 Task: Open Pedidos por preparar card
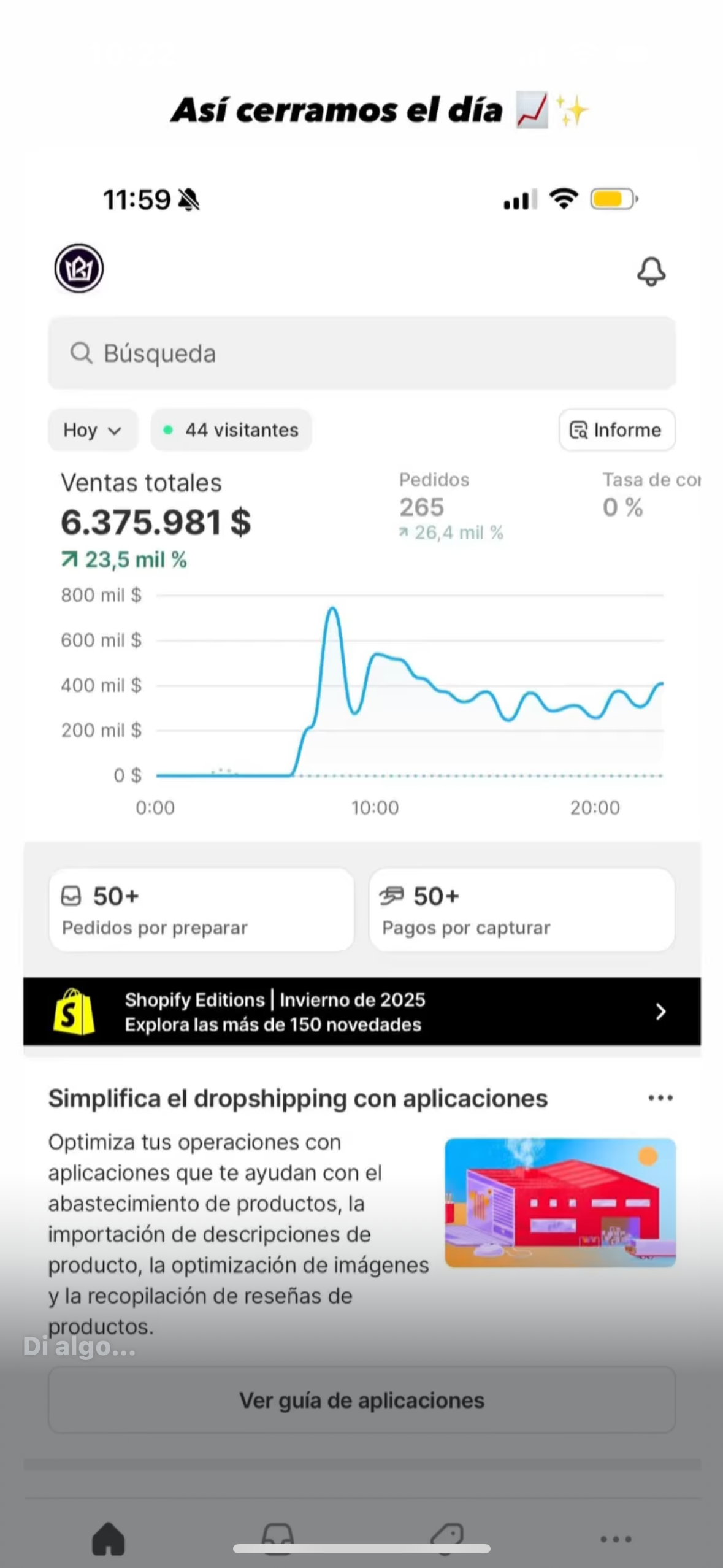(201, 910)
